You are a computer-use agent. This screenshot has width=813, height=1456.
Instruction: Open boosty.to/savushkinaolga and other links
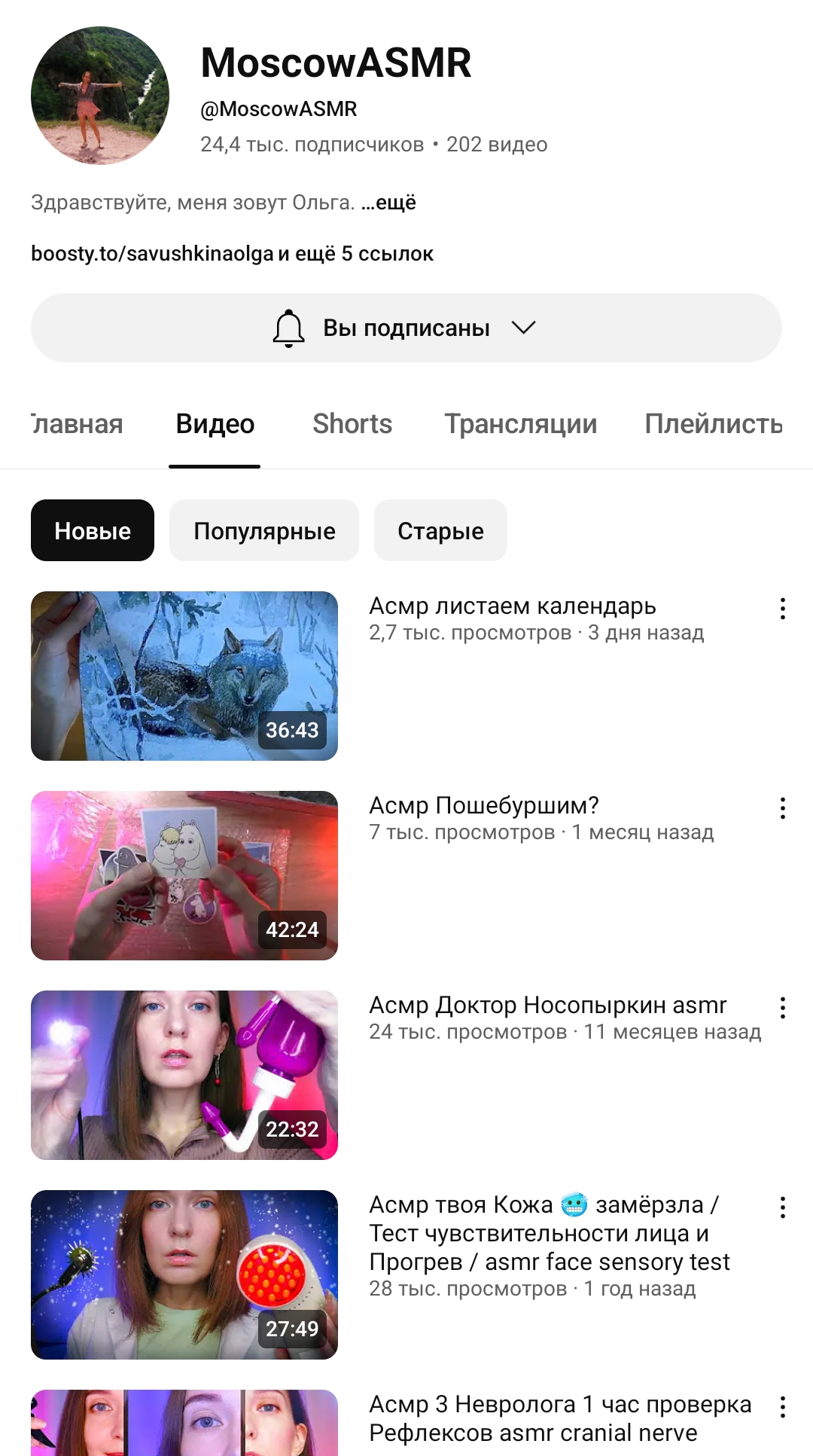(232, 254)
